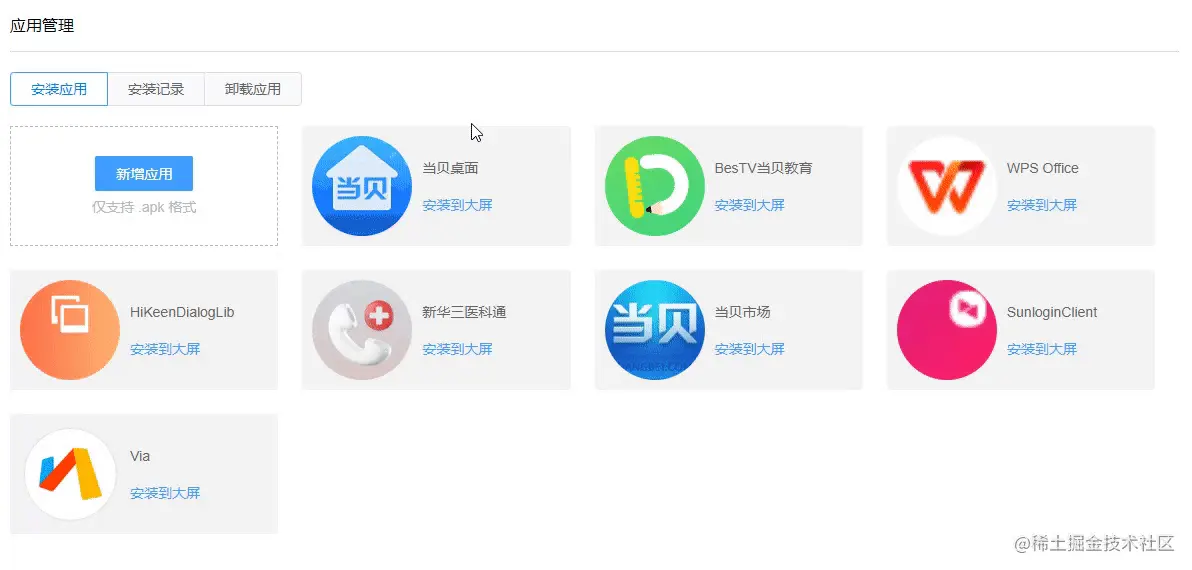Install 当贝市场 to the big screen
Image resolution: width=1192 pixels, height=570 pixels.
pyautogui.click(x=749, y=349)
